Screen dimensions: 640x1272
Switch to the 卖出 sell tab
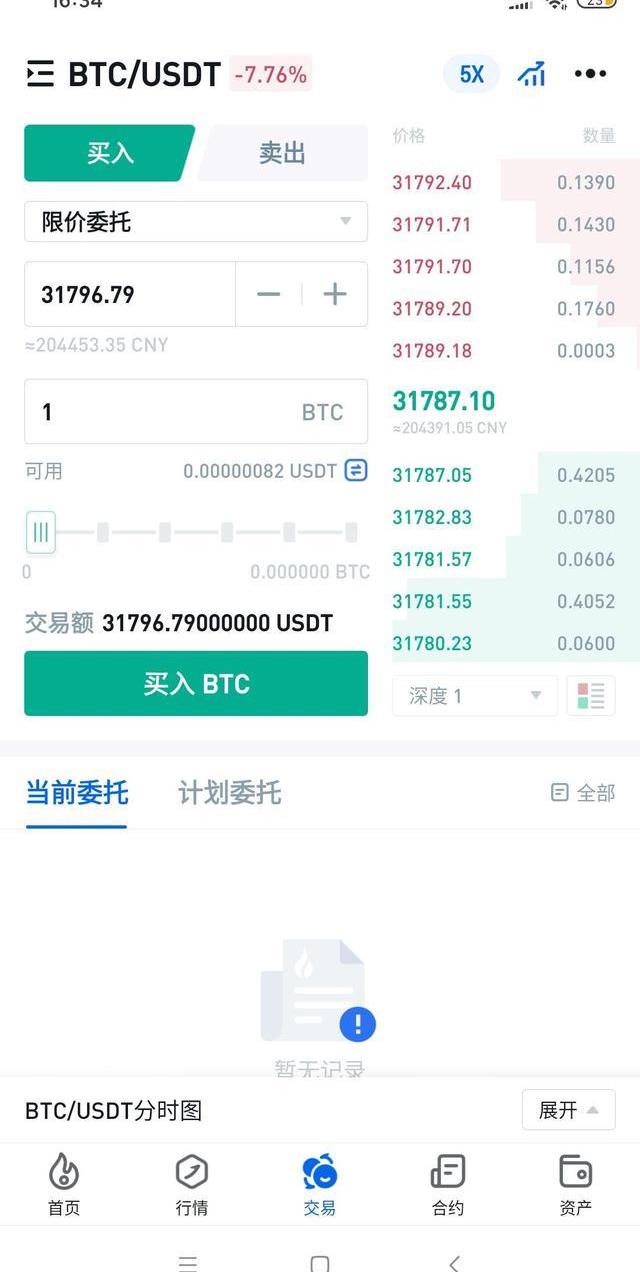click(x=282, y=153)
